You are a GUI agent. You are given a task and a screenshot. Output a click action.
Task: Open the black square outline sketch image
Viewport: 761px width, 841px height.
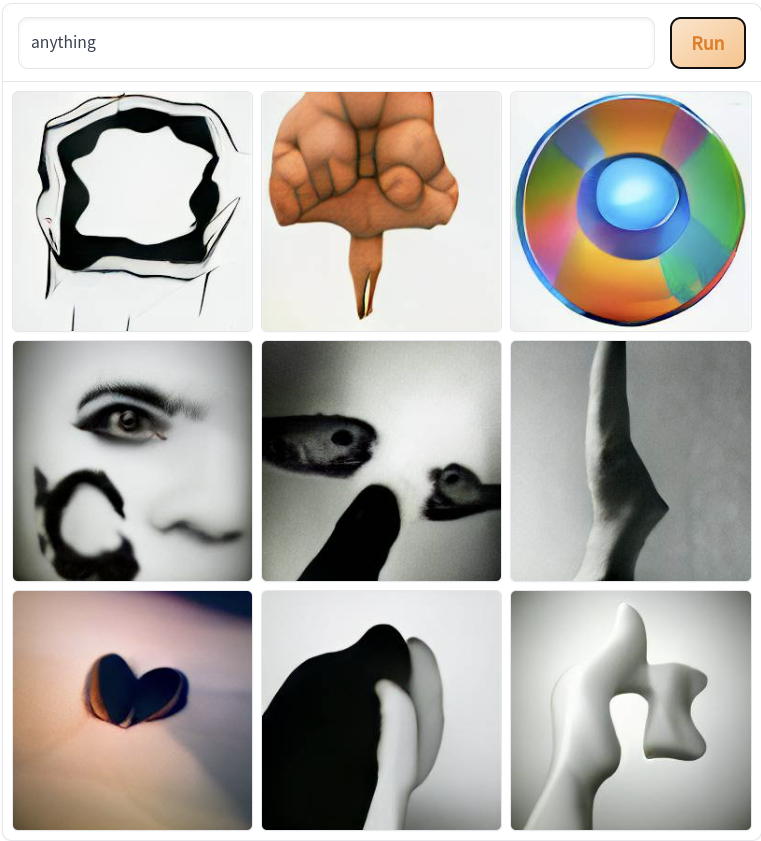(132, 211)
